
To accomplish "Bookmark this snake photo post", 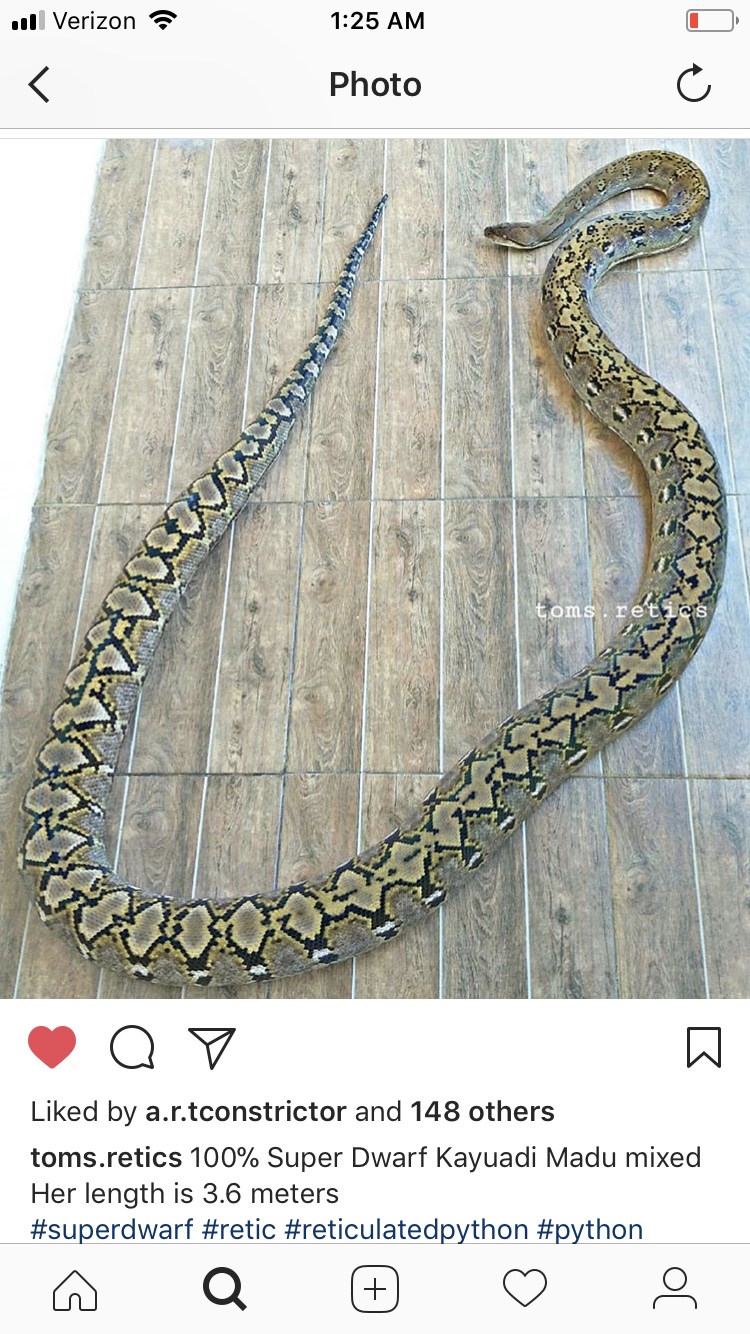I will pos(704,1047).
